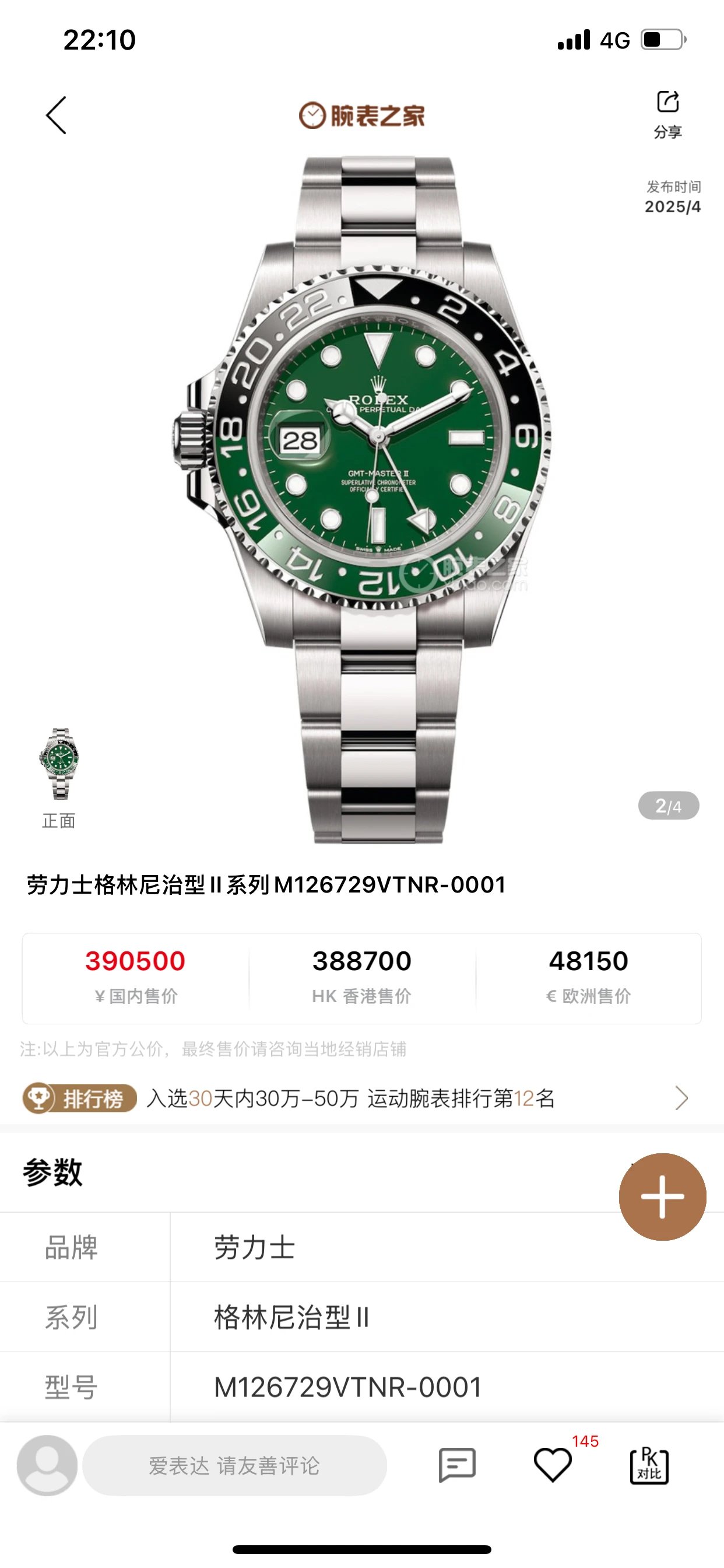This screenshot has height=1568, width=724.
Task: Open the main Rolex watch image
Action: pyautogui.click(x=361, y=499)
